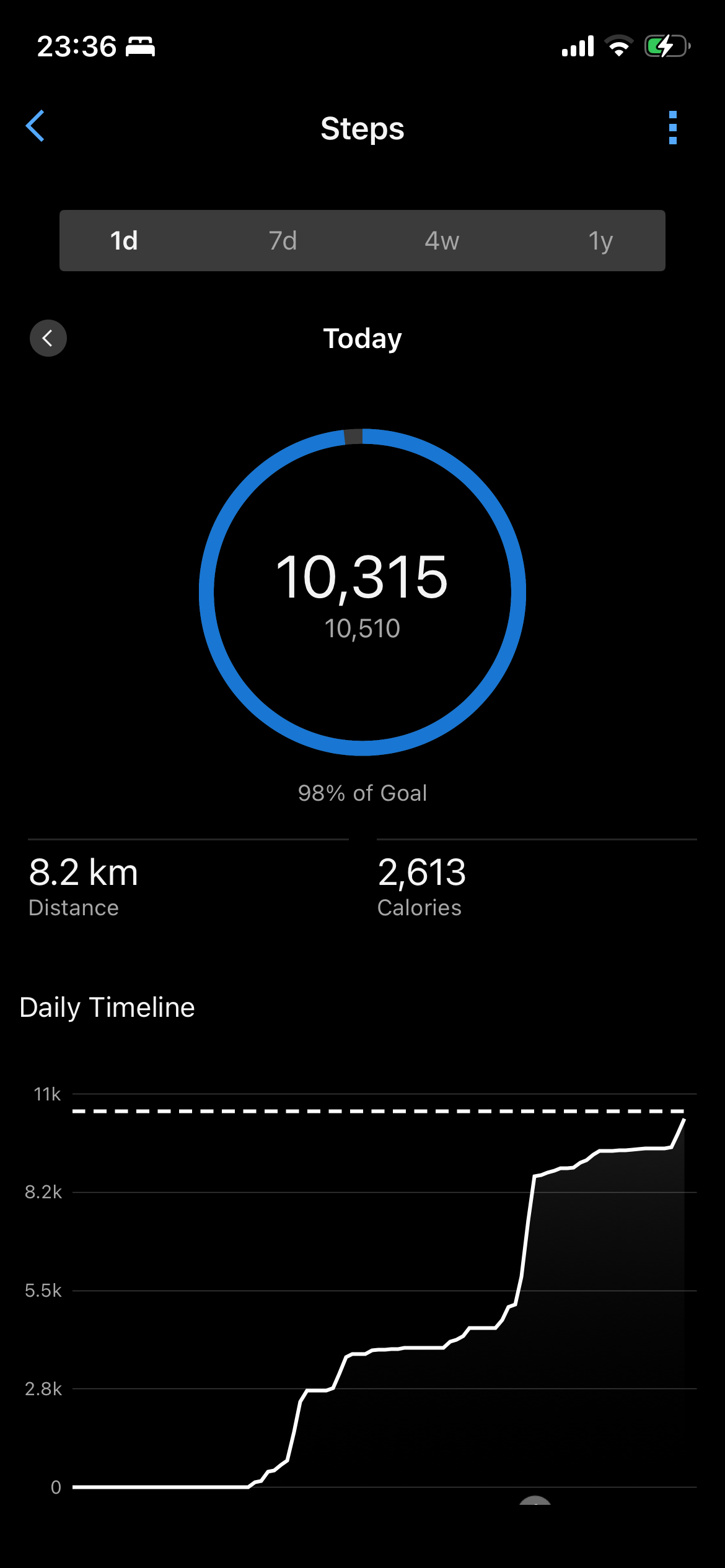
Task: Switch to the 4w view
Action: [x=442, y=241]
